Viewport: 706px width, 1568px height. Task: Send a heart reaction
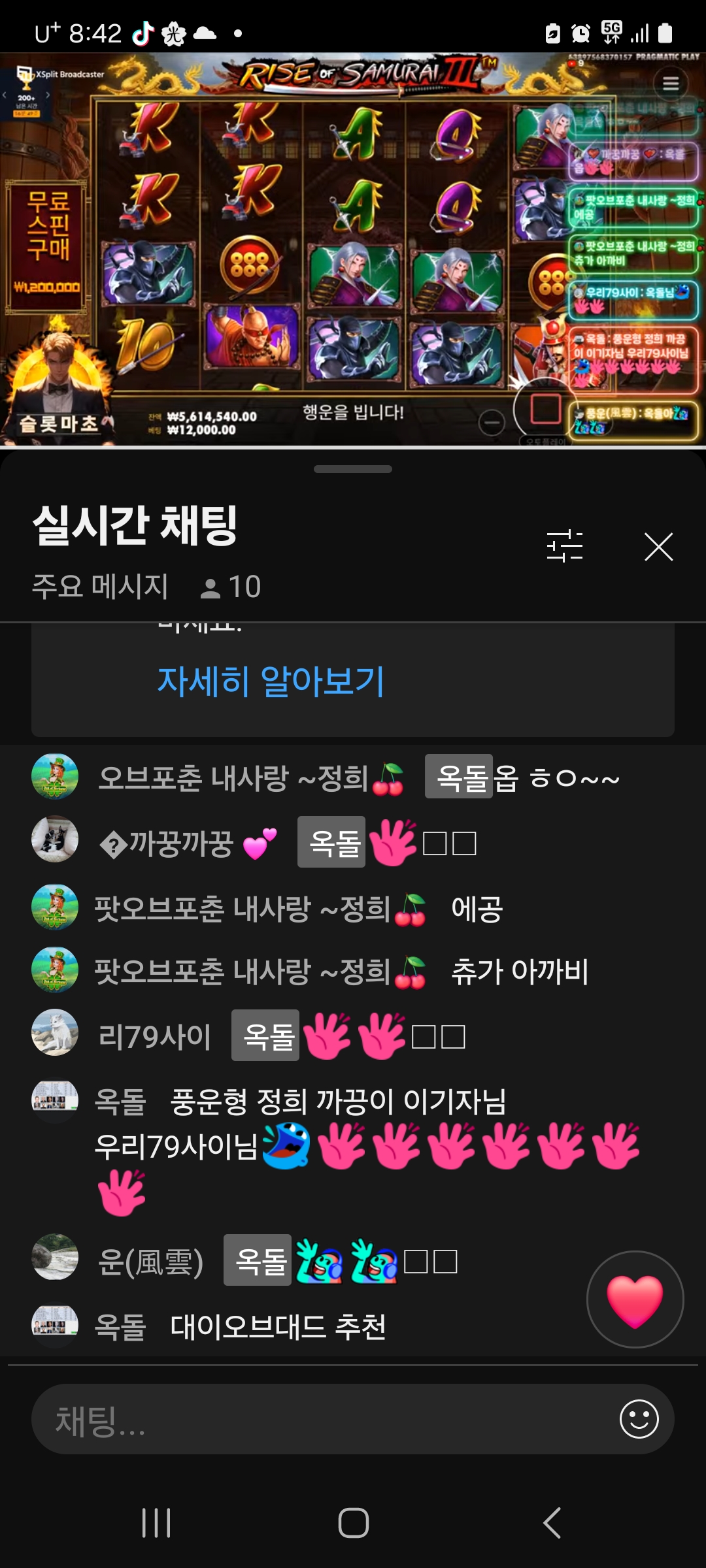[x=635, y=1299]
